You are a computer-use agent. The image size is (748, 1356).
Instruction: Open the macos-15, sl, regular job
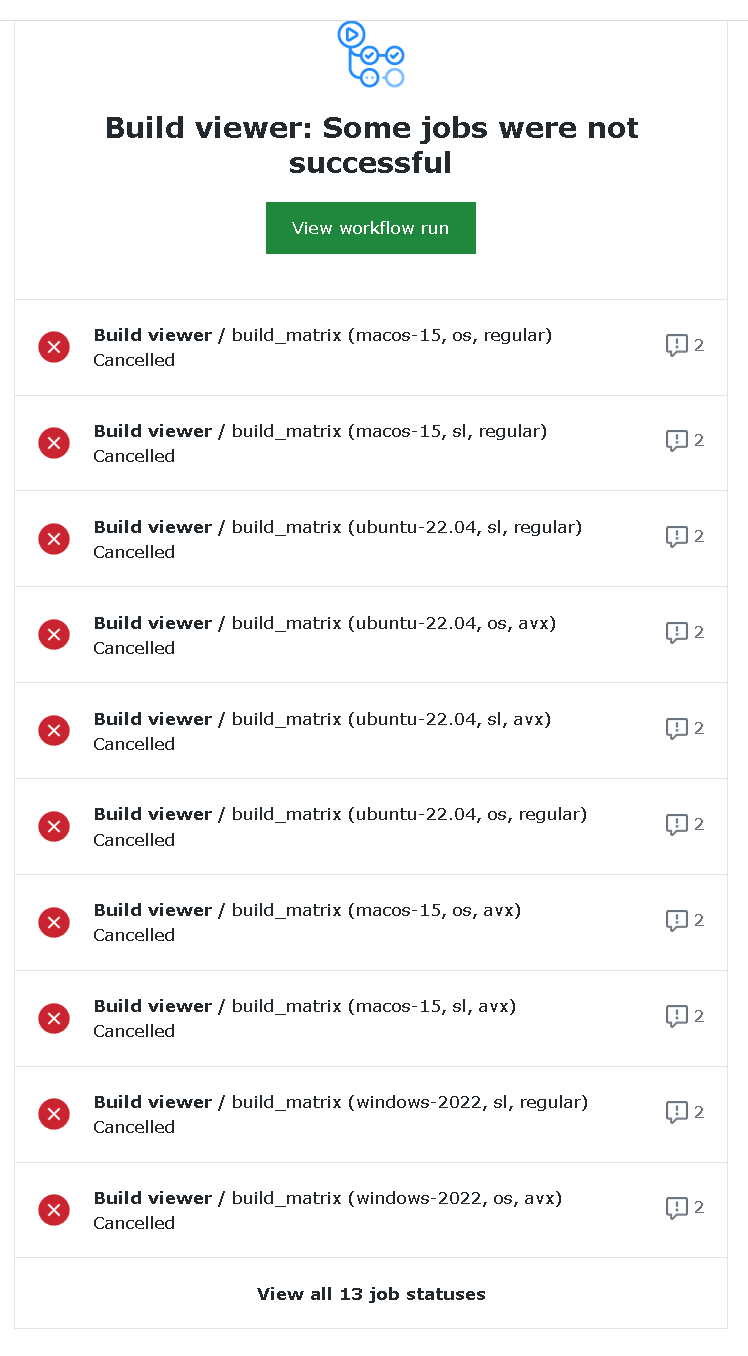[x=320, y=432]
